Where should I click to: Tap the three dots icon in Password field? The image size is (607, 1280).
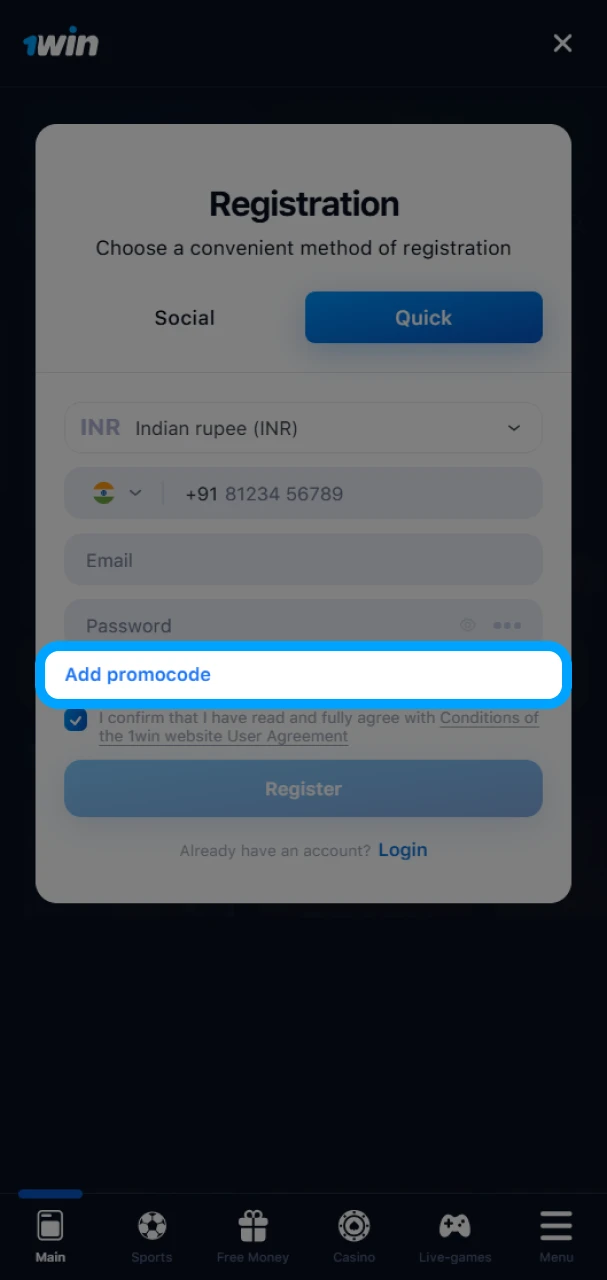pyautogui.click(x=507, y=626)
